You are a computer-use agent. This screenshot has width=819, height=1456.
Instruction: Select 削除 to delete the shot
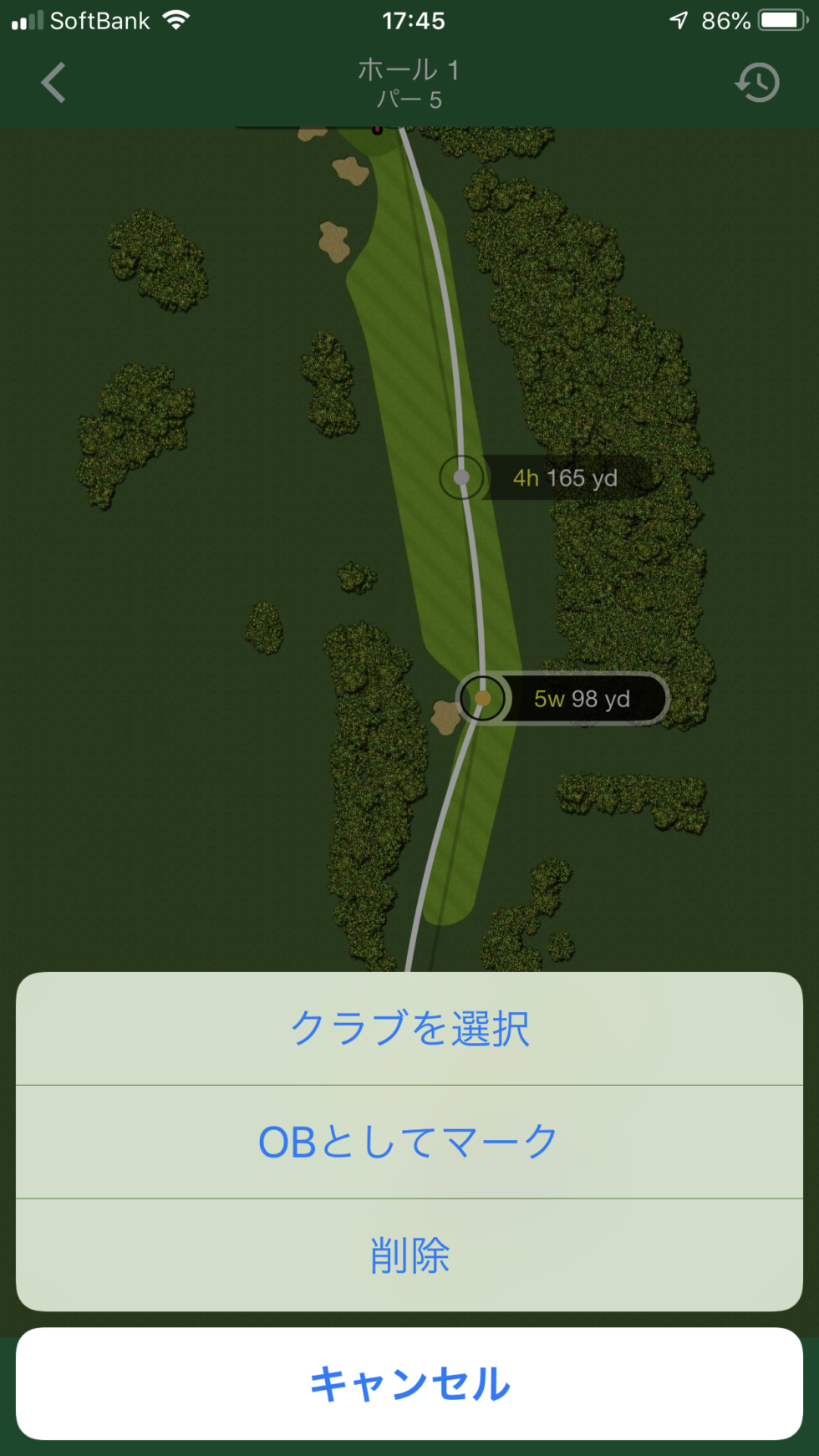[x=409, y=1254]
